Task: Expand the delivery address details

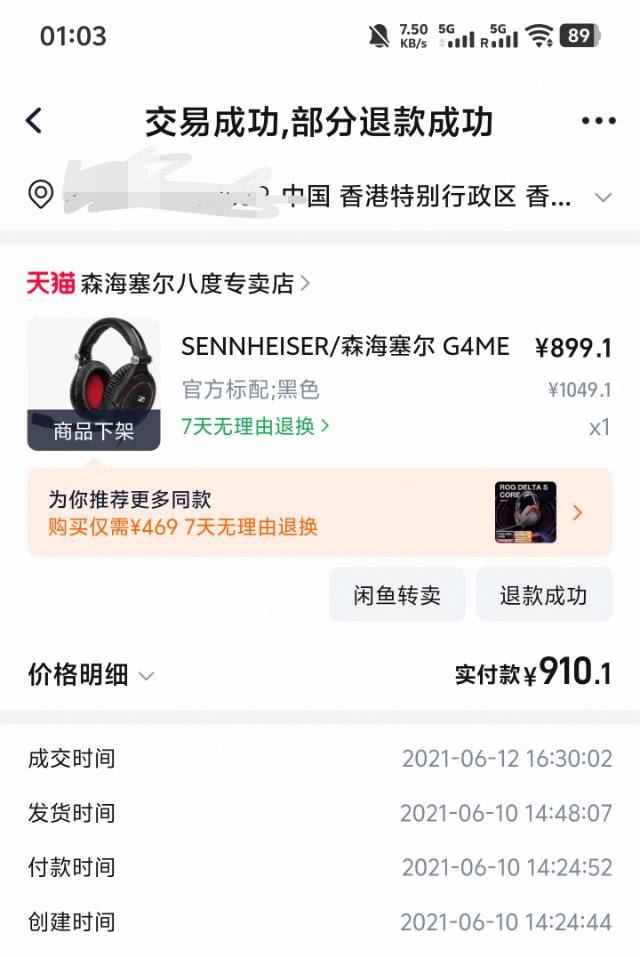Action: 602,197
